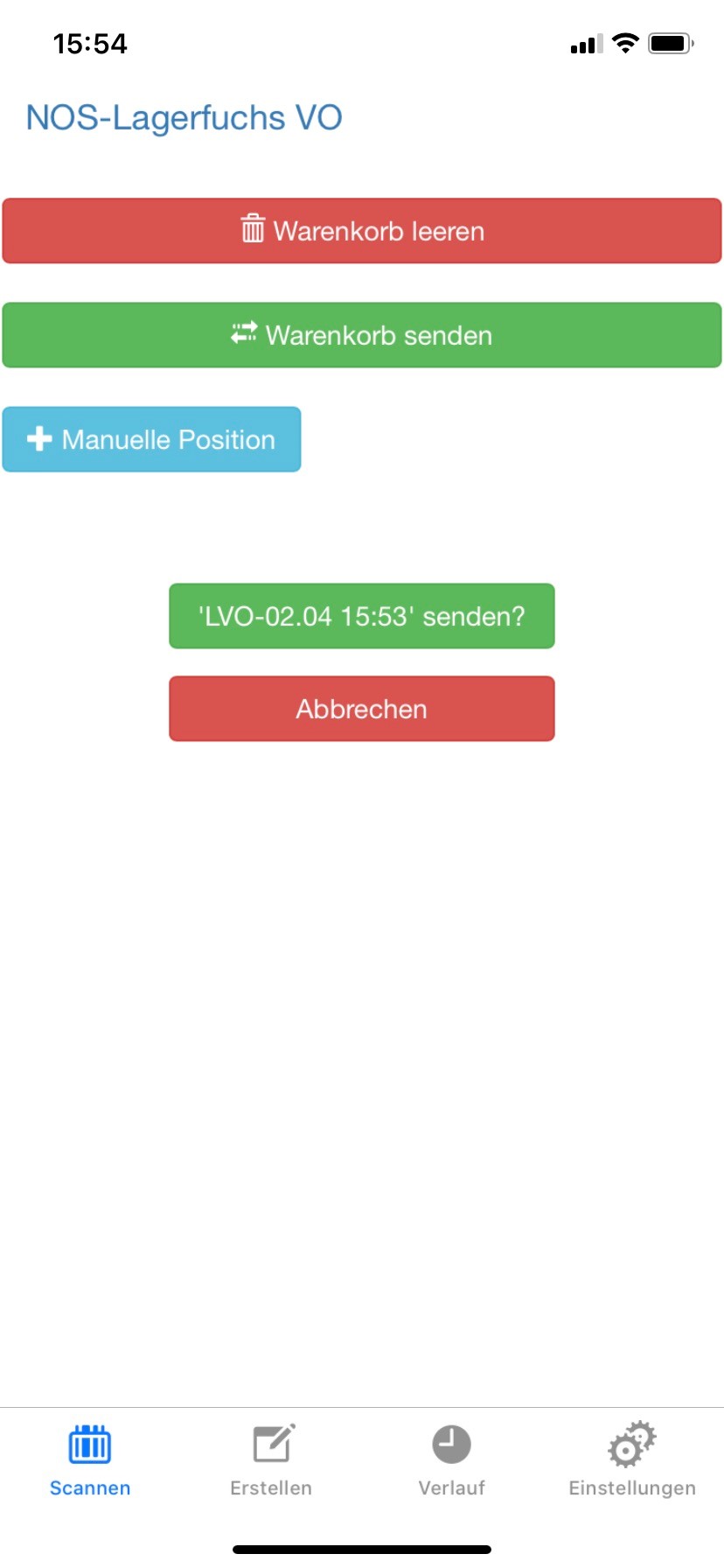Switch to the Scannen tab
724x1568 pixels.
click(90, 1460)
